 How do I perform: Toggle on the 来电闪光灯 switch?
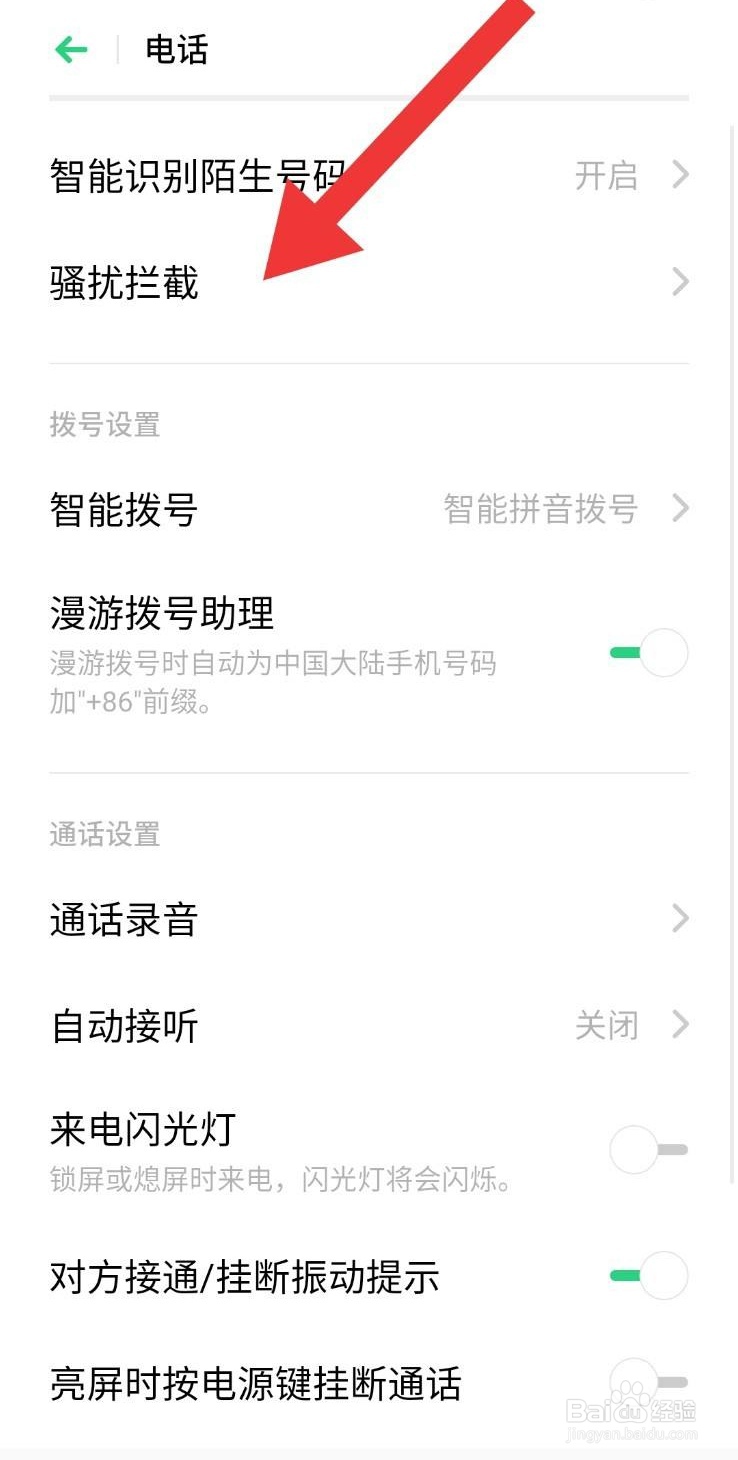click(646, 1150)
